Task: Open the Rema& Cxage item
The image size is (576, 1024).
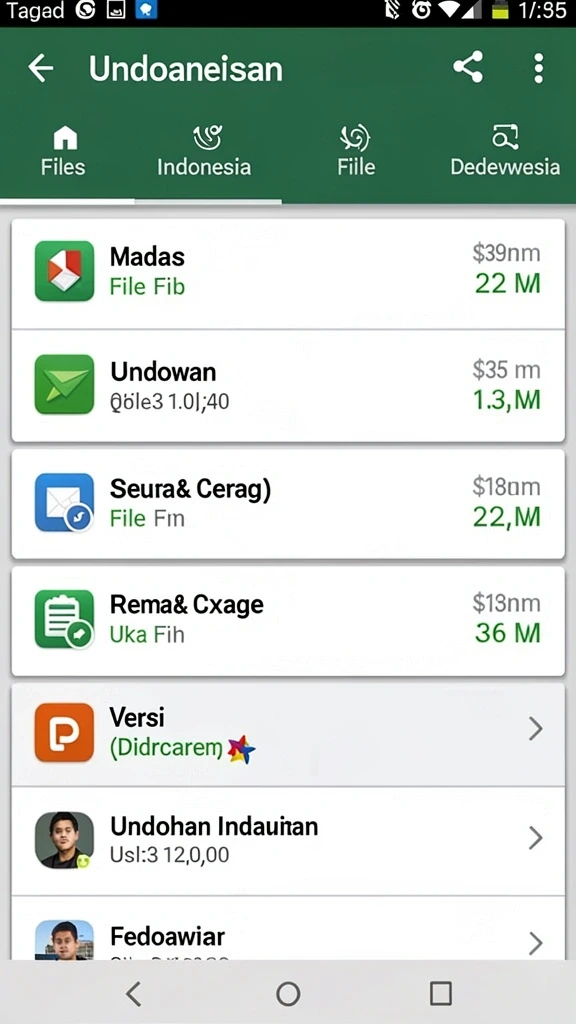Action: tap(288, 620)
